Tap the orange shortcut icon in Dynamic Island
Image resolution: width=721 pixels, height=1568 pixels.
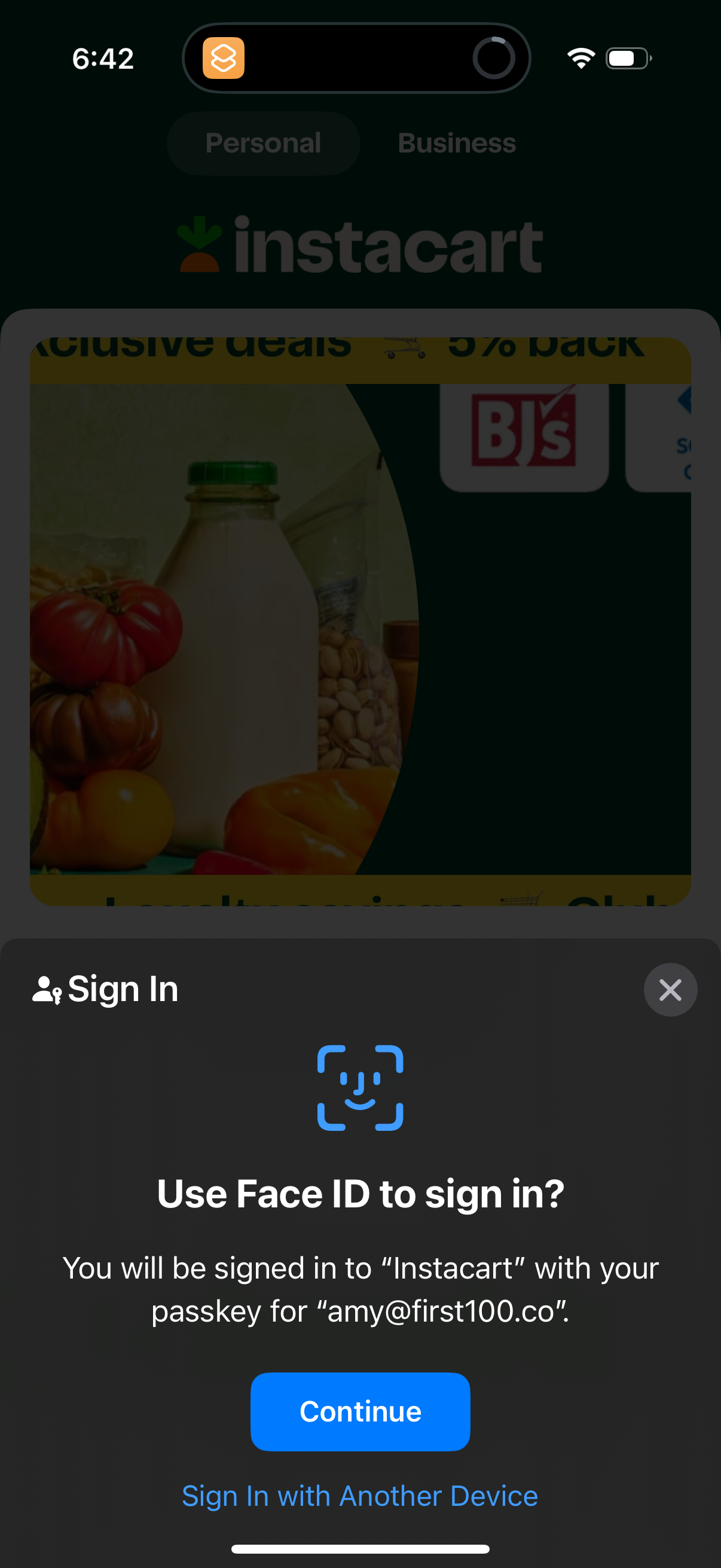tap(222, 59)
